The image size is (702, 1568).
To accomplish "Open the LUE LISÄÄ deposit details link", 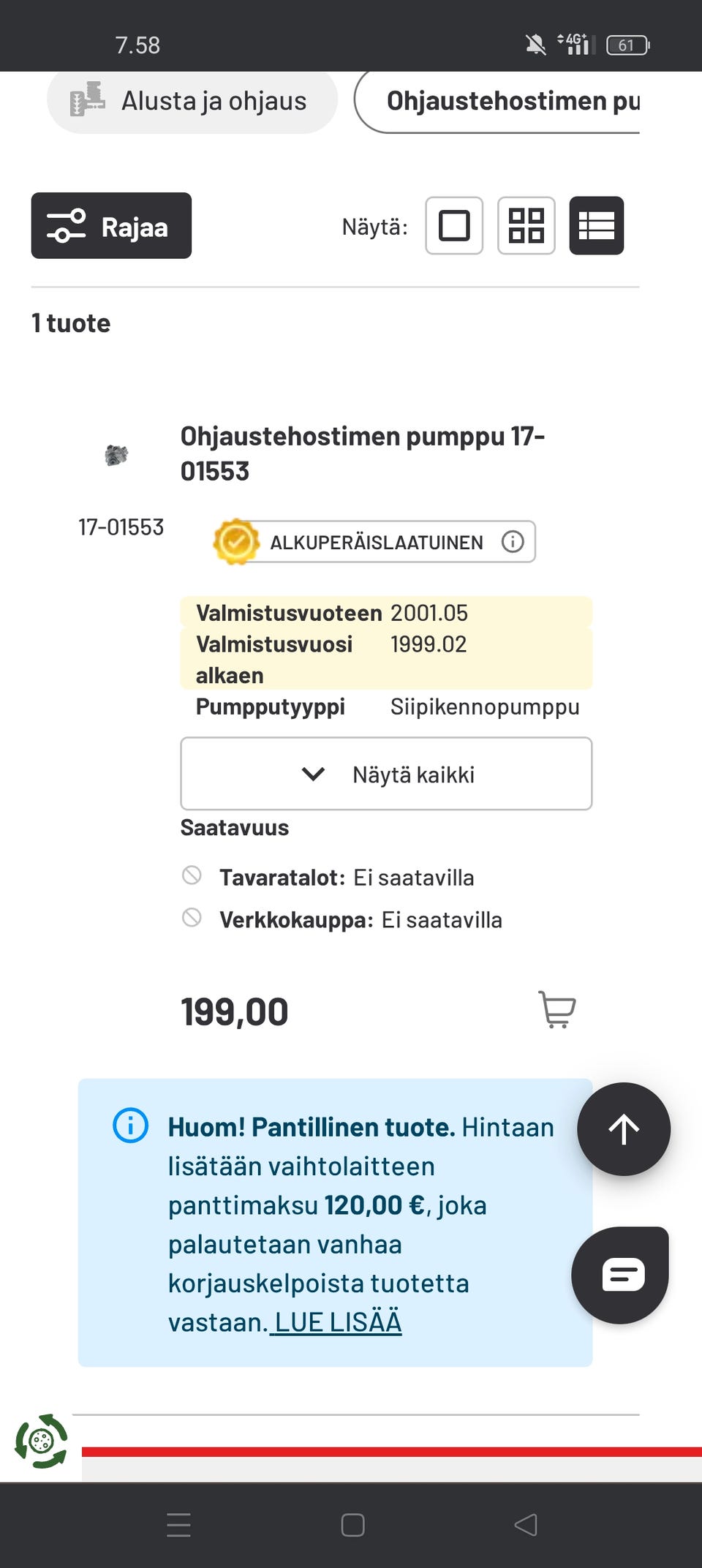I will pos(336,1321).
